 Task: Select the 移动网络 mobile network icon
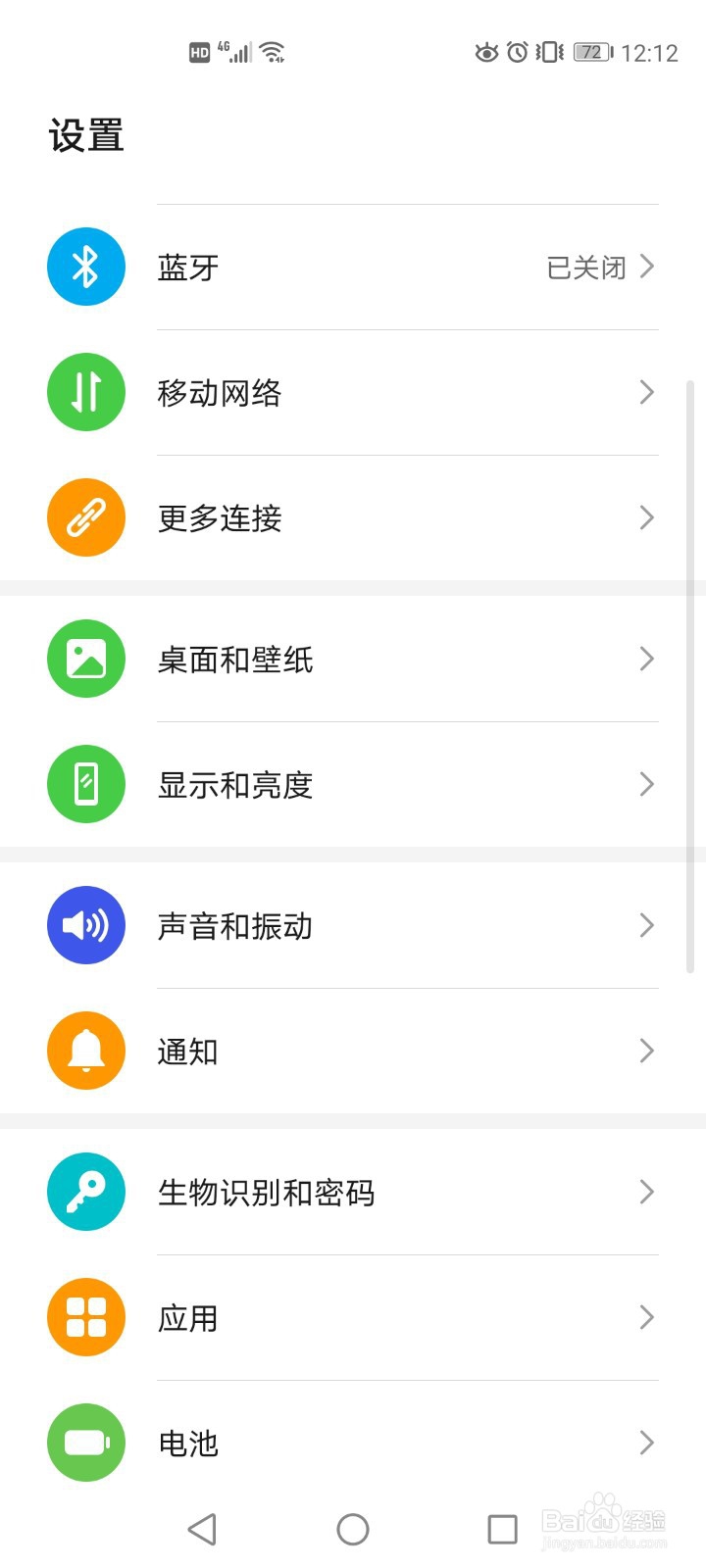coord(85,391)
